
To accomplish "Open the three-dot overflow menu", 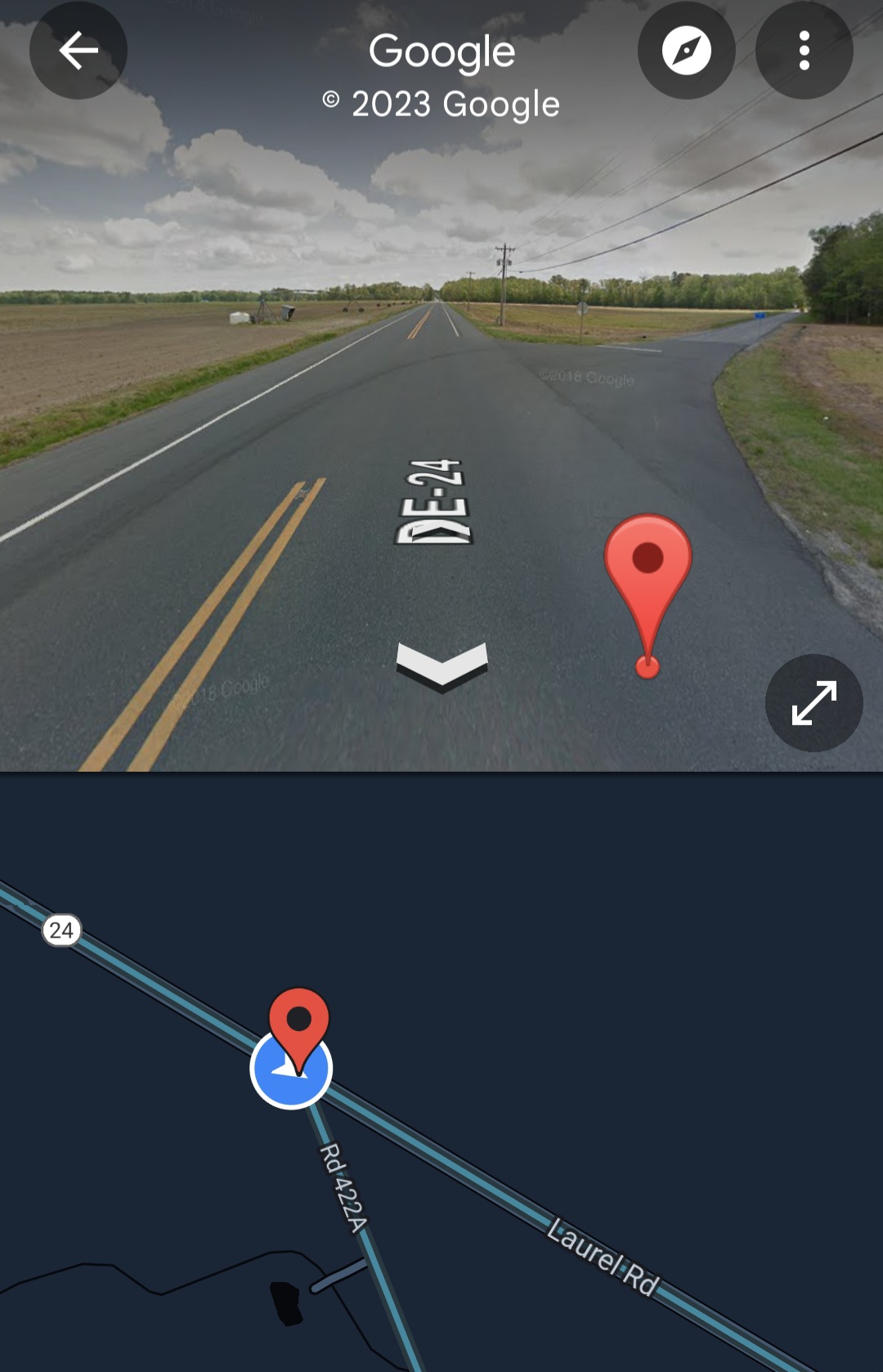I will tap(804, 51).
